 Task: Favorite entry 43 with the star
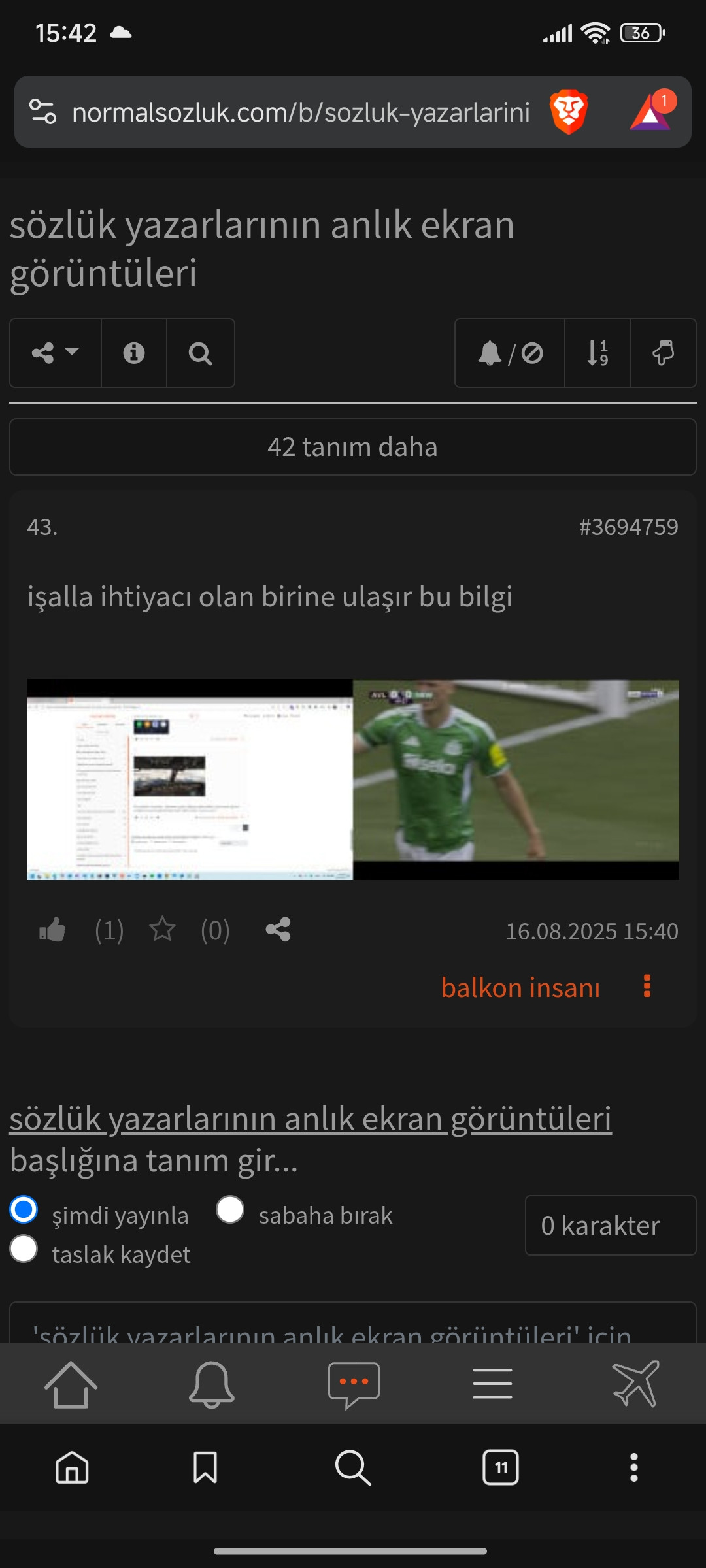[x=162, y=930]
